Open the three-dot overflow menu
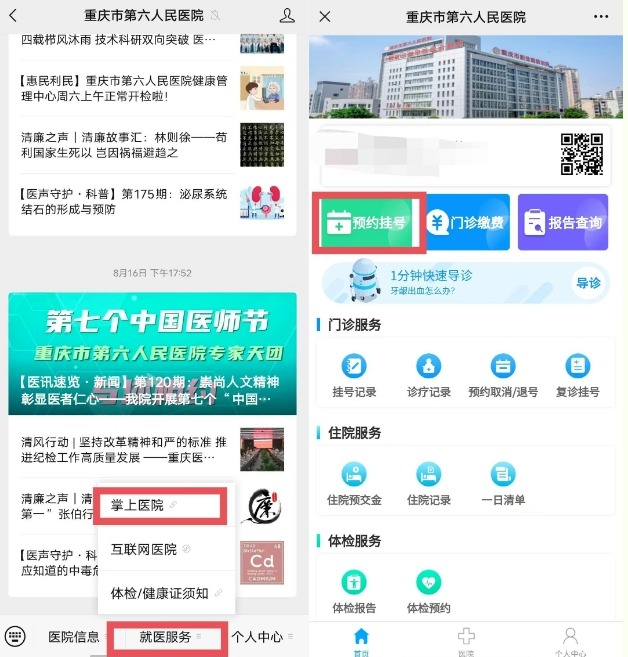Image resolution: width=628 pixels, height=657 pixels. pos(600,17)
